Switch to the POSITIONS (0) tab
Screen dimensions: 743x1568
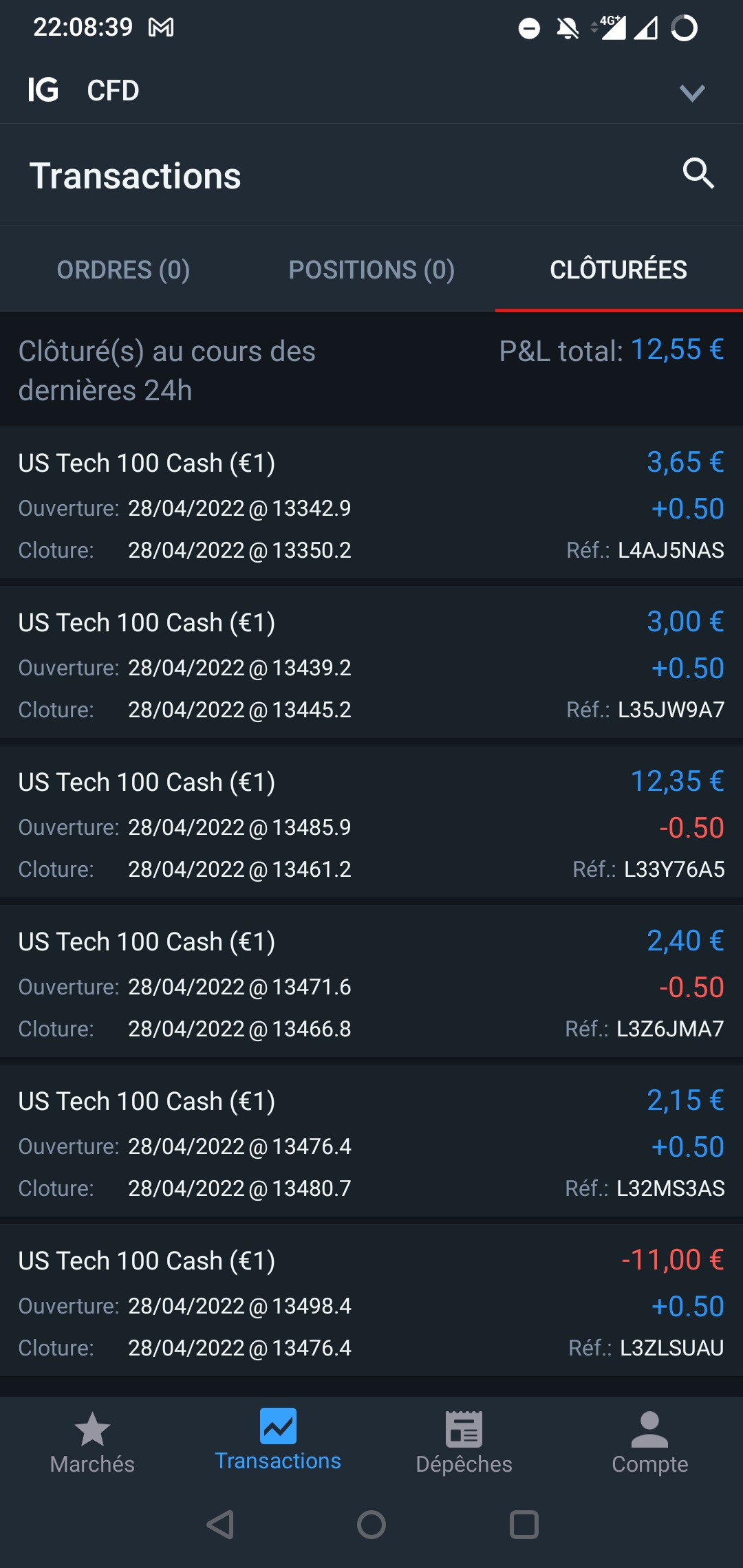(371, 270)
